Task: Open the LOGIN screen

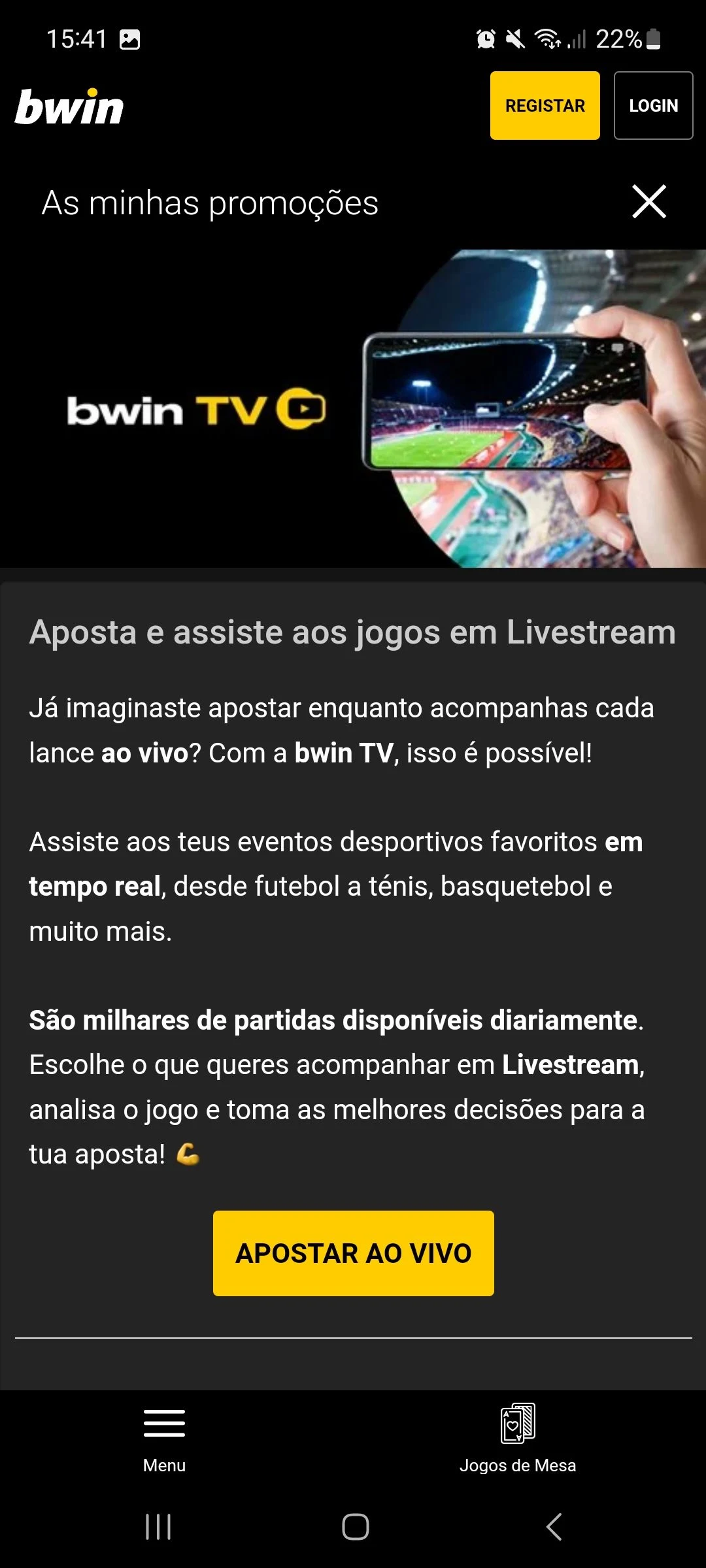Action: pos(653,105)
